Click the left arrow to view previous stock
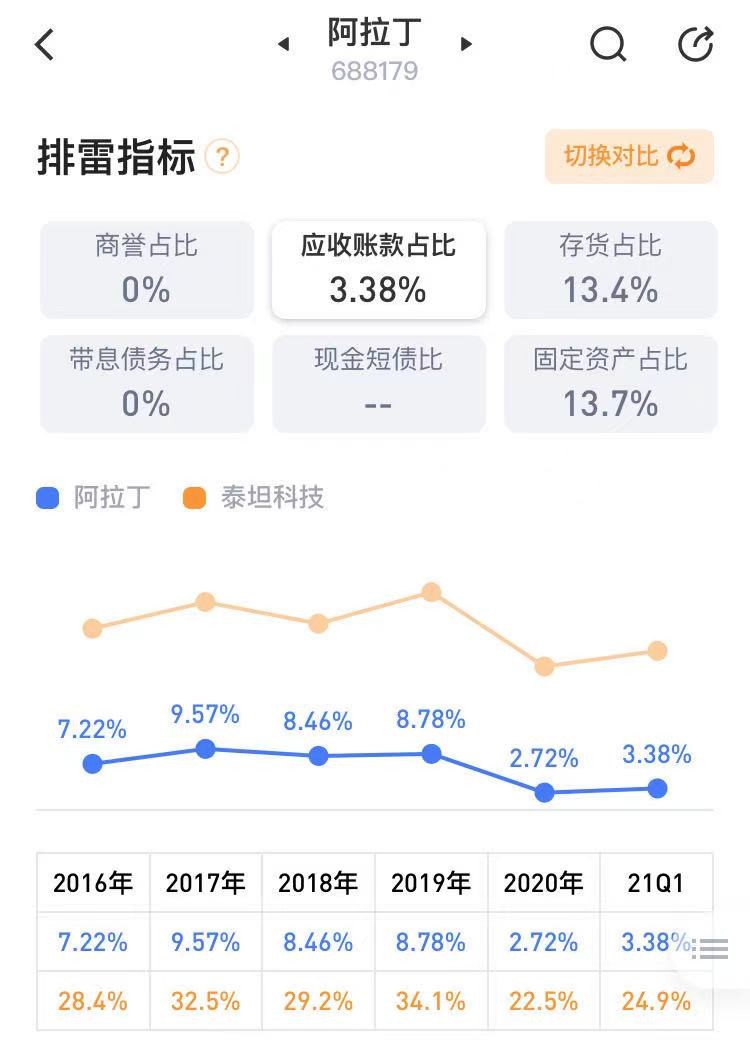Image resolution: width=750 pixels, height=1040 pixels. [283, 44]
